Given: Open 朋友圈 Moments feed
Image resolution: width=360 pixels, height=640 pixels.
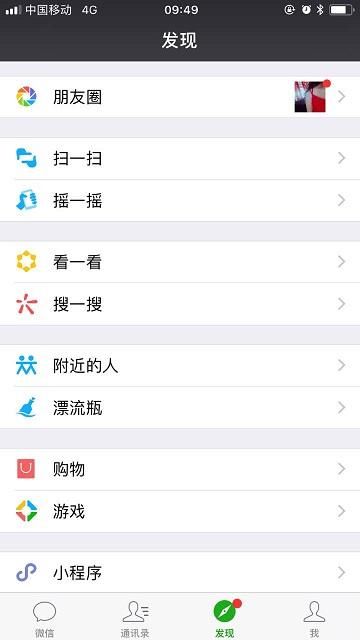Looking at the screenshot, I should 180,97.
